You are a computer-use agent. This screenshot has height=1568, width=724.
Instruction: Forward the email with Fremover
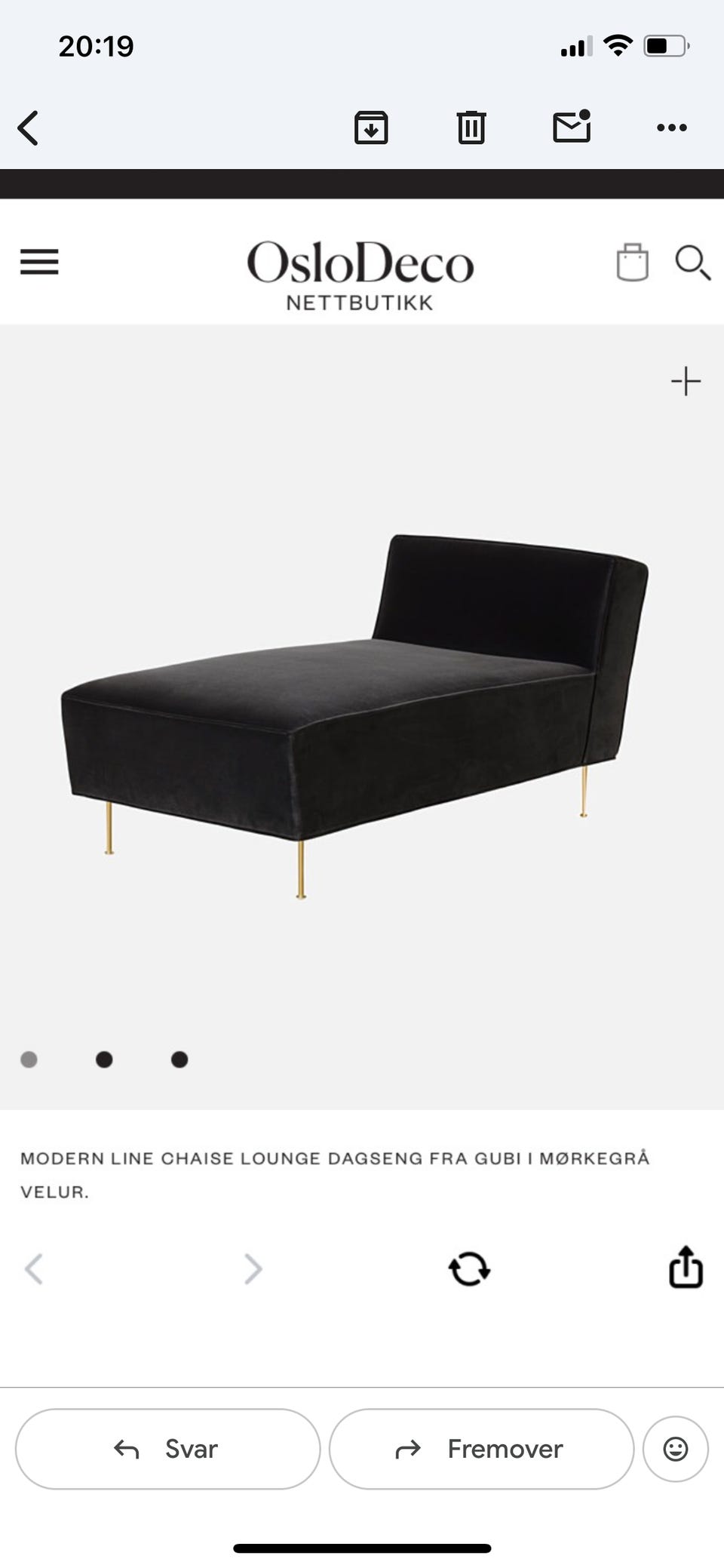481,1449
